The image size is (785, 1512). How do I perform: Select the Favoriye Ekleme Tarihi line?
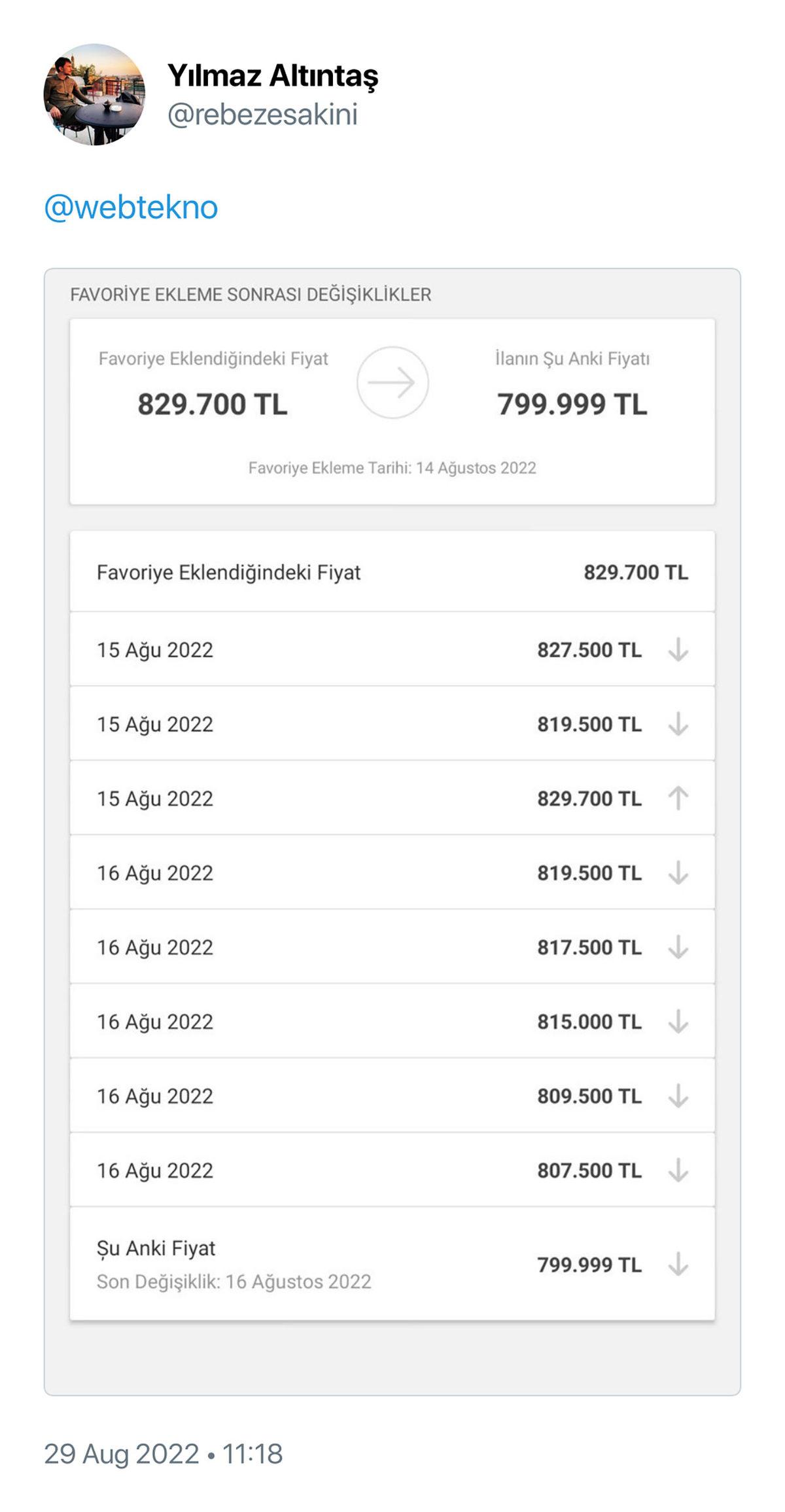pyautogui.click(x=392, y=467)
